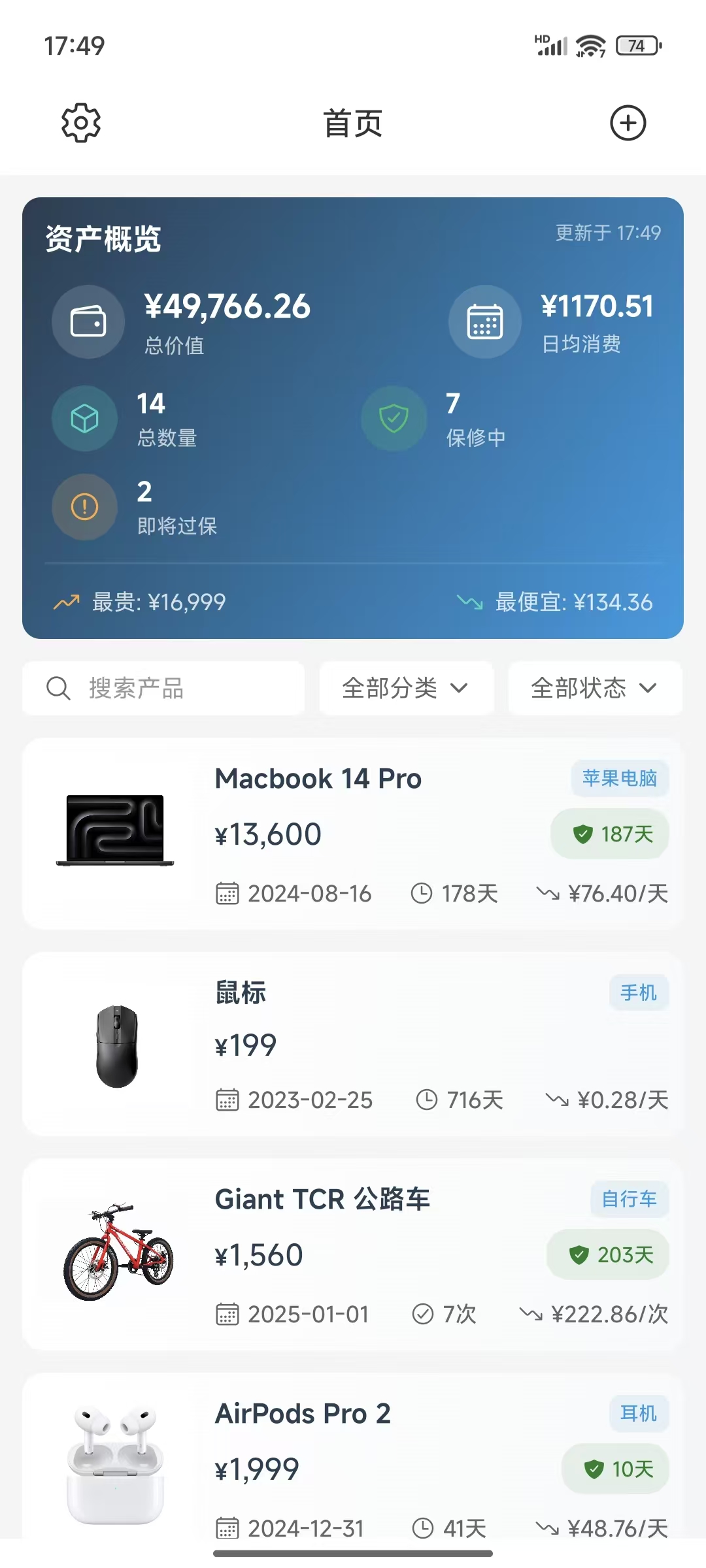Select the 自行车 category tag
Image resolution: width=706 pixels, height=1568 pixels.
[x=630, y=1199]
